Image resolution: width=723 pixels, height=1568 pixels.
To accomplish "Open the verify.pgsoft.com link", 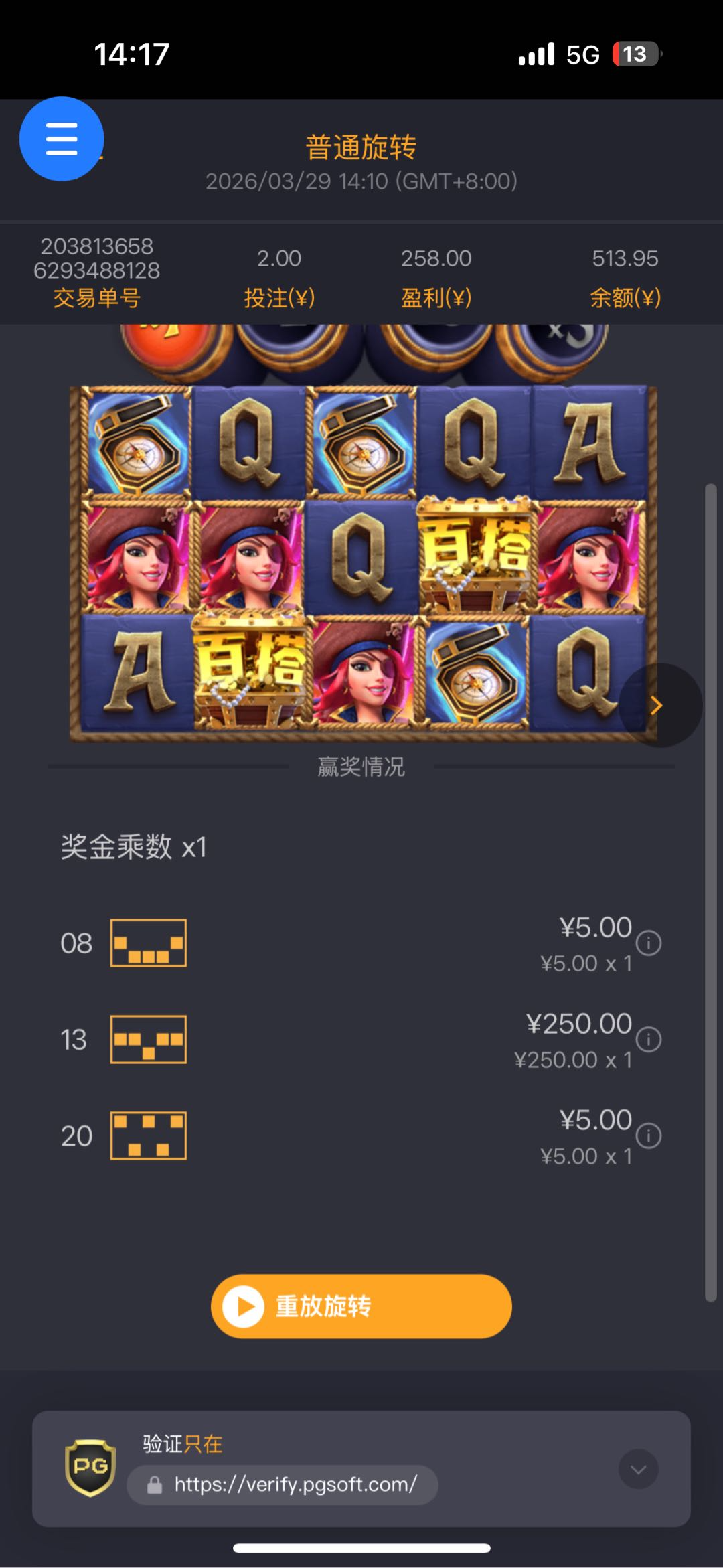I will point(295,1484).
